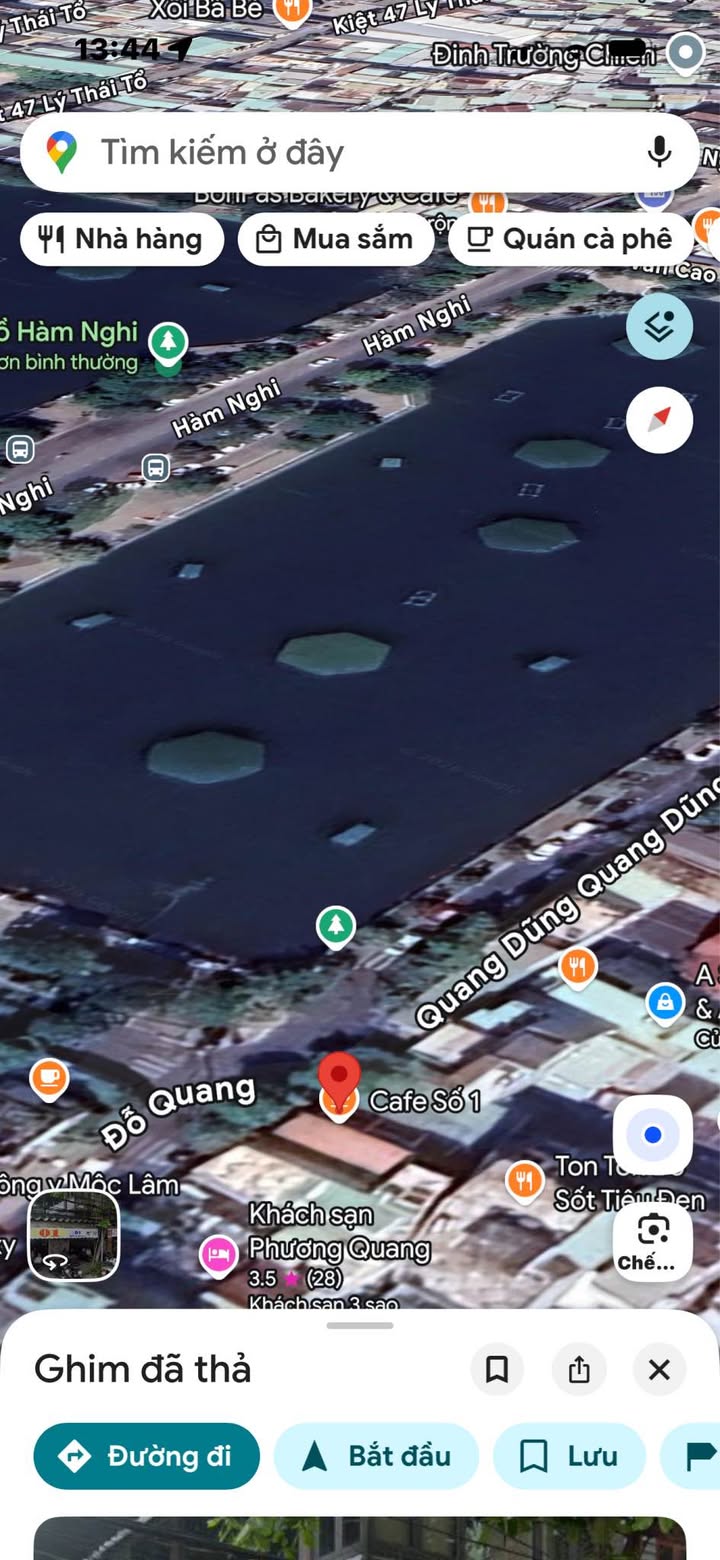Show "Quán cà phê" places
720x1560 pixels.
pyautogui.click(x=570, y=240)
